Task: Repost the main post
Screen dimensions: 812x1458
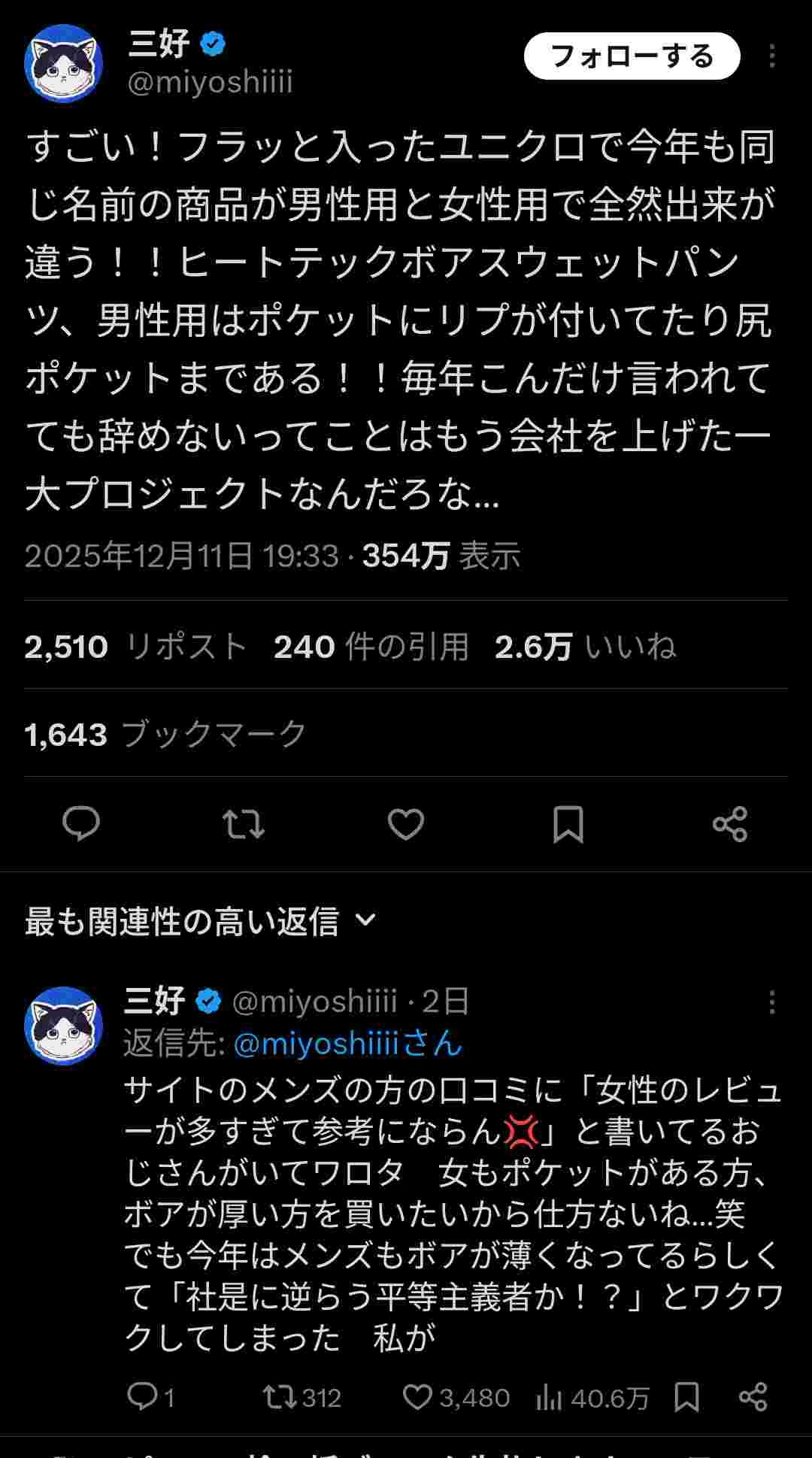Action: pos(244,823)
